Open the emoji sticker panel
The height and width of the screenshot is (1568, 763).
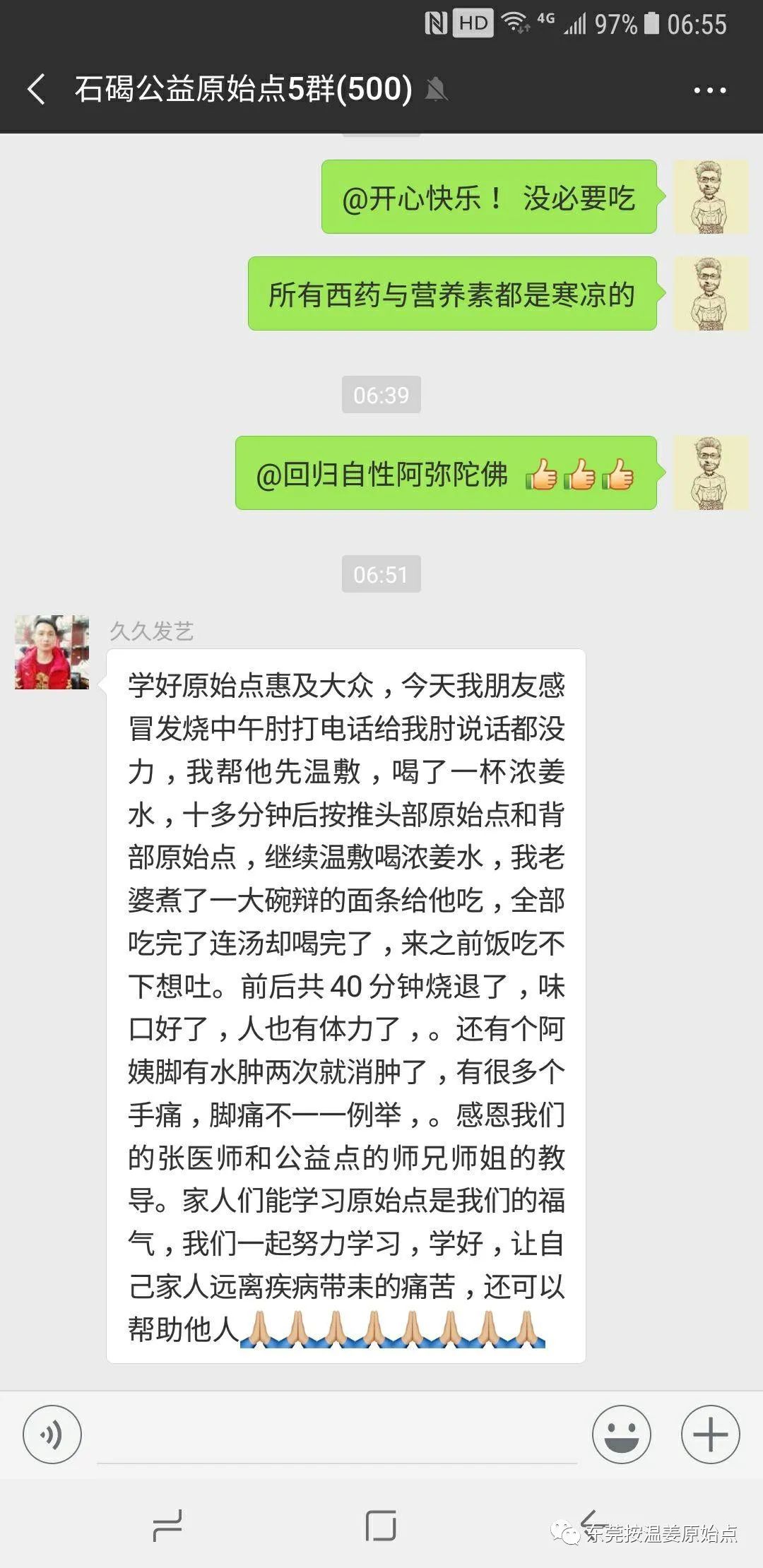tap(621, 1435)
